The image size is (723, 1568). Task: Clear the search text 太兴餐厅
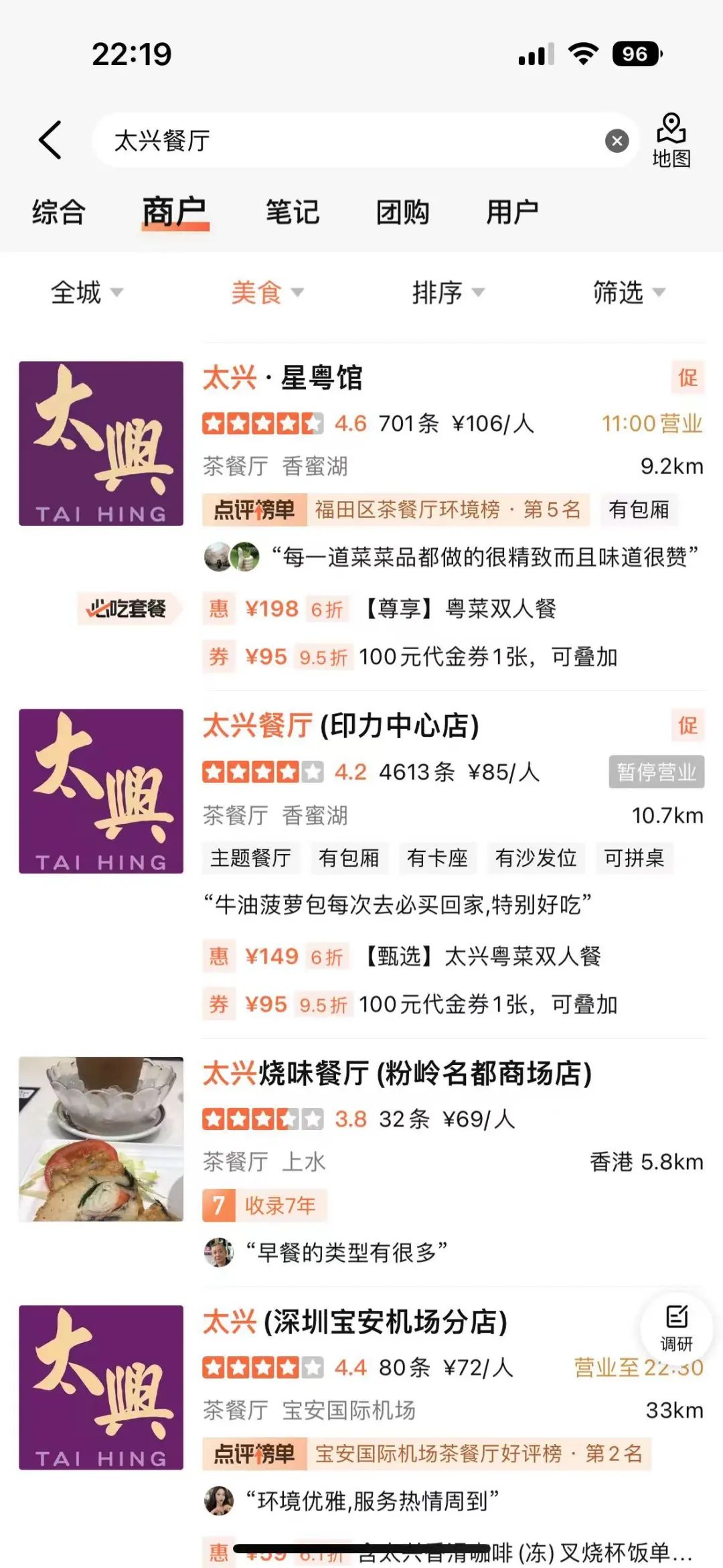(617, 141)
